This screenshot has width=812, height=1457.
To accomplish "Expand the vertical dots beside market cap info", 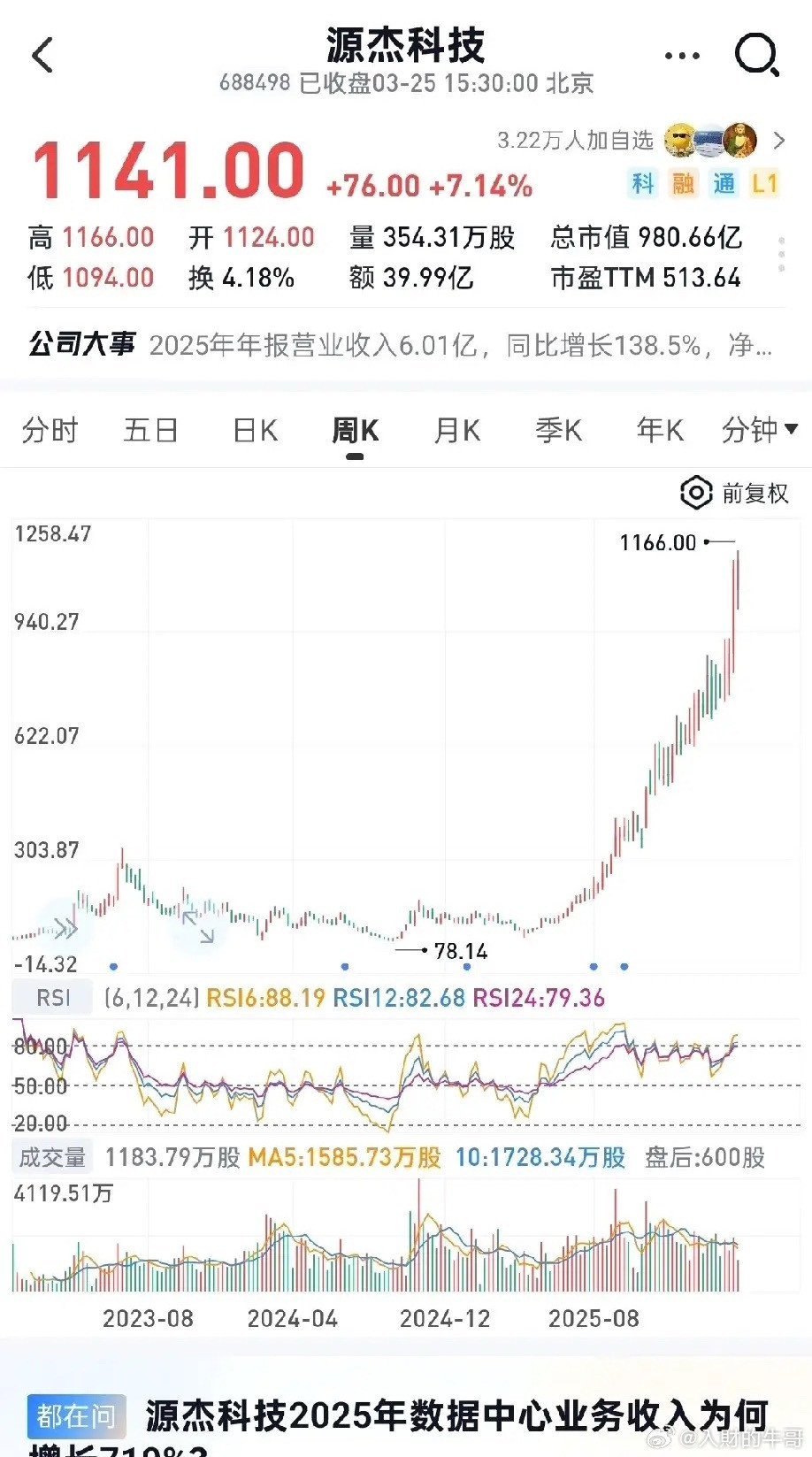I will (x=780, y=256).
